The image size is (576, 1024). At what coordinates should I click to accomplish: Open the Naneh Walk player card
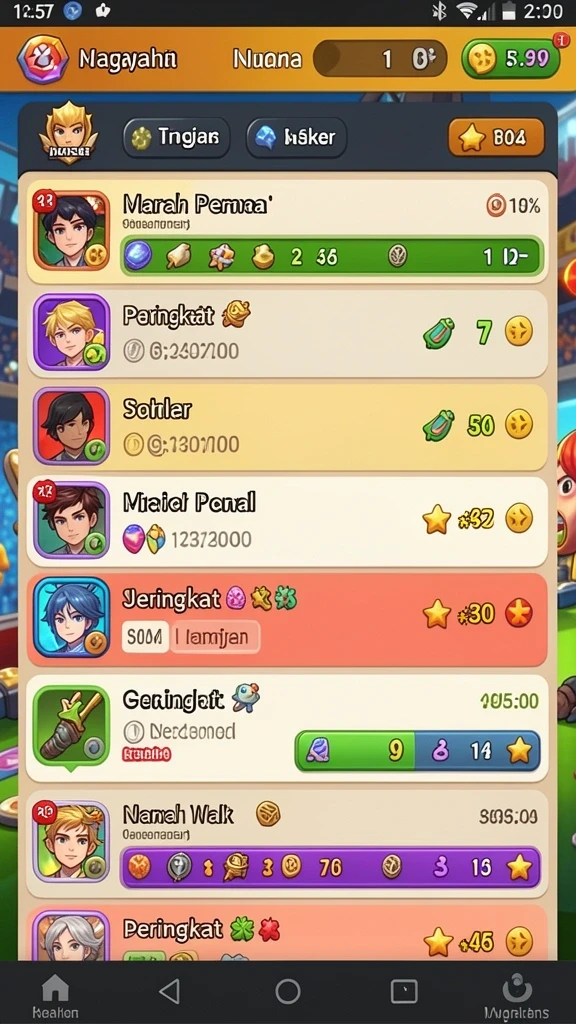pyautogui.click(x=287, y=844)
